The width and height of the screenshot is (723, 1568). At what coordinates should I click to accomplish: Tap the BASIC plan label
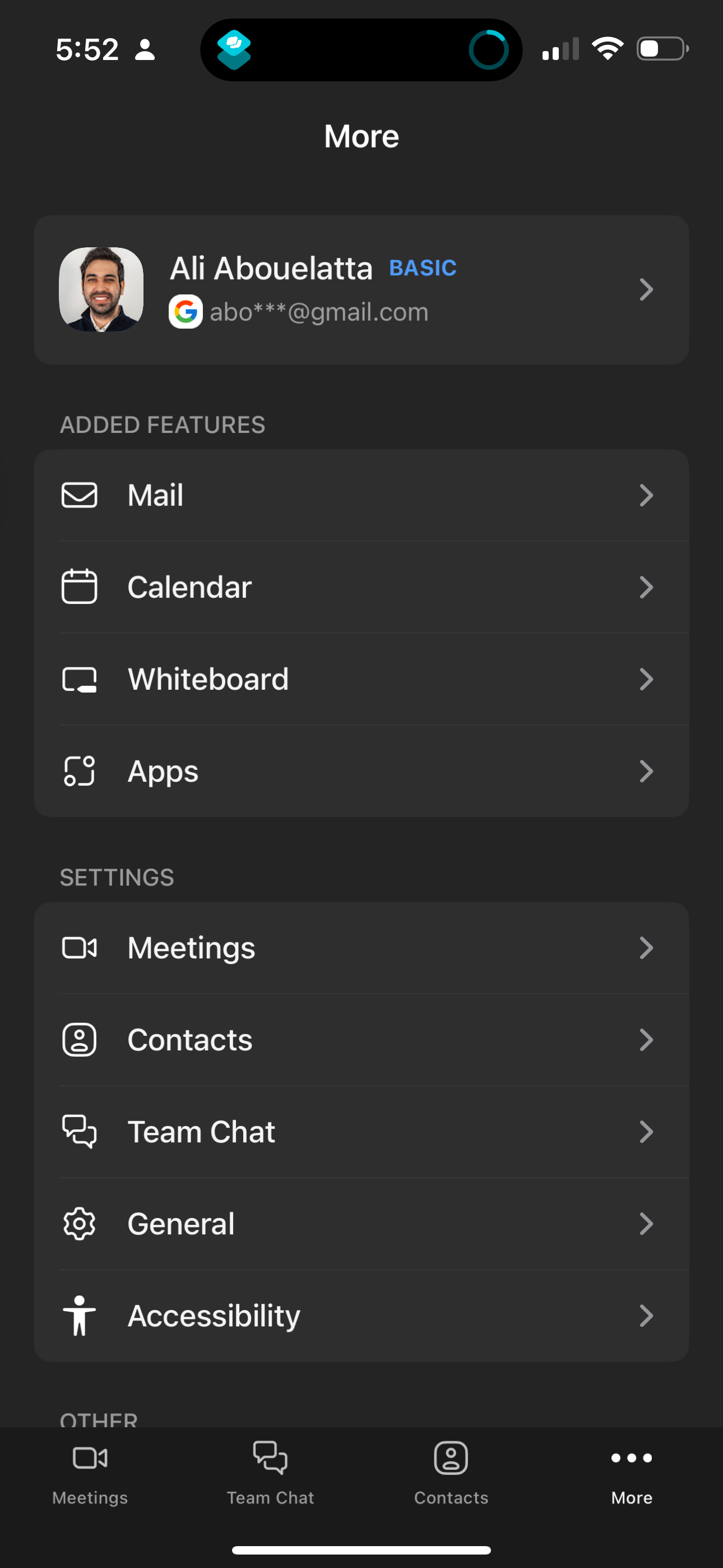pos(423,268)
